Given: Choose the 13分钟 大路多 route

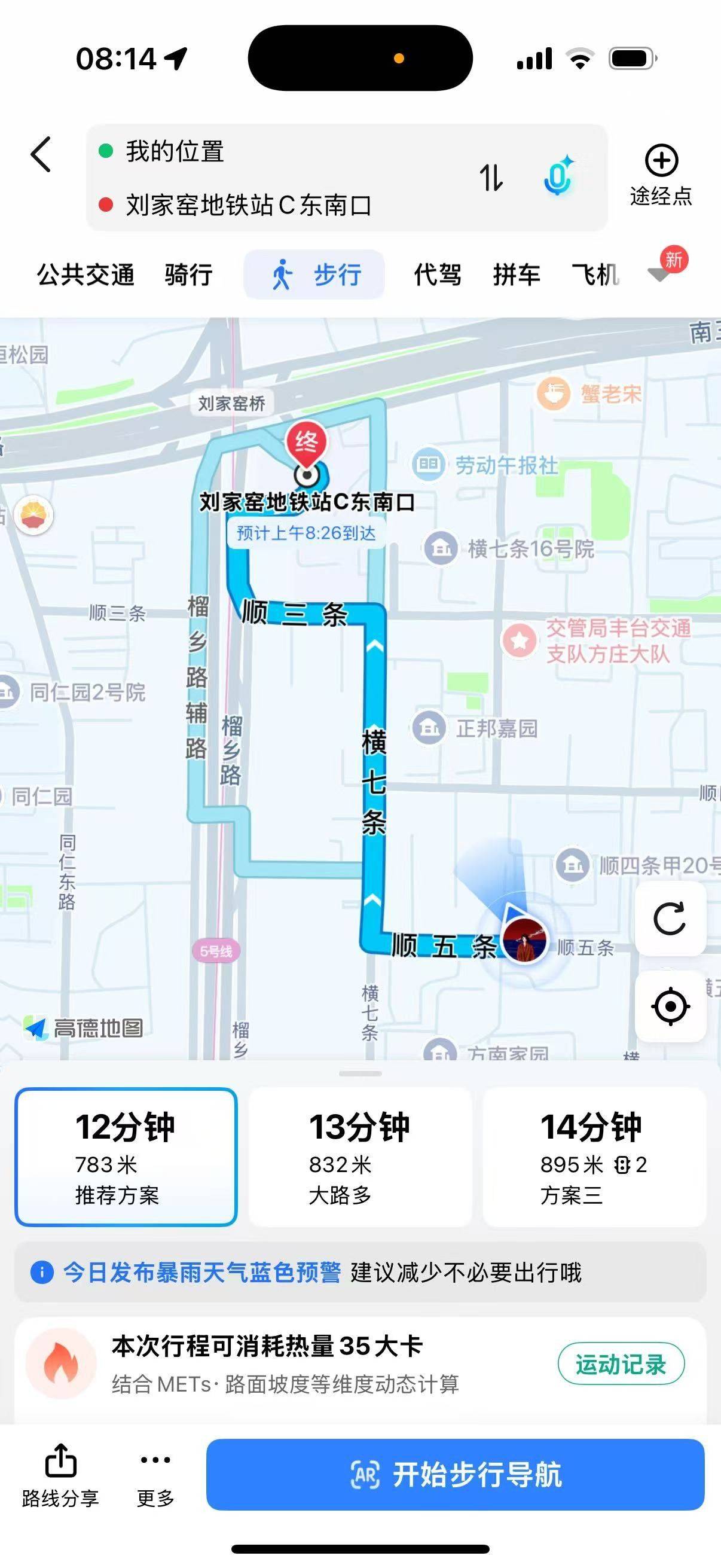Looking at the screenshot, I should pos(359,1157).
